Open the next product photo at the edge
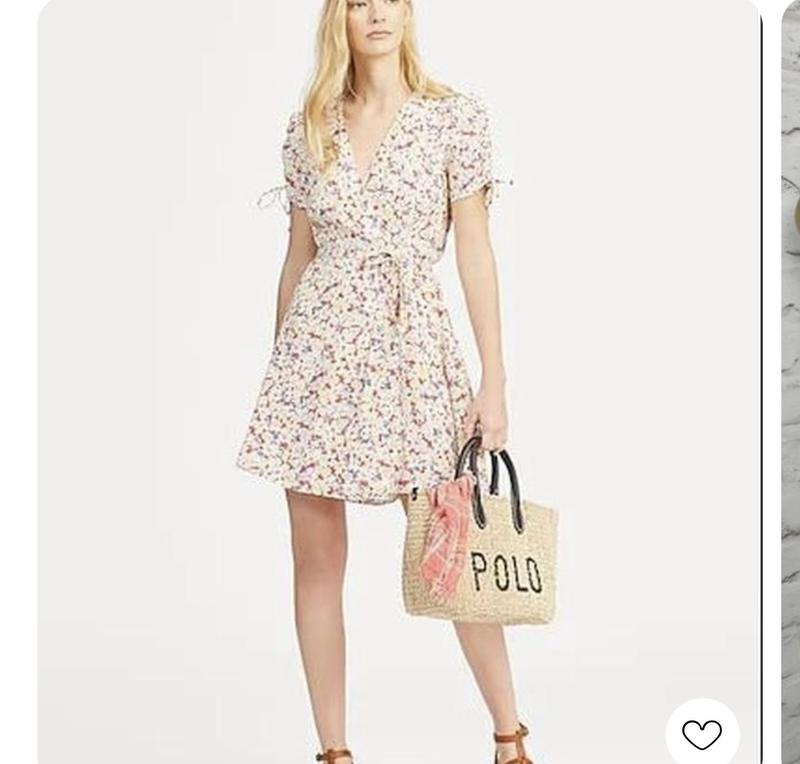 (x=790, y=380)
